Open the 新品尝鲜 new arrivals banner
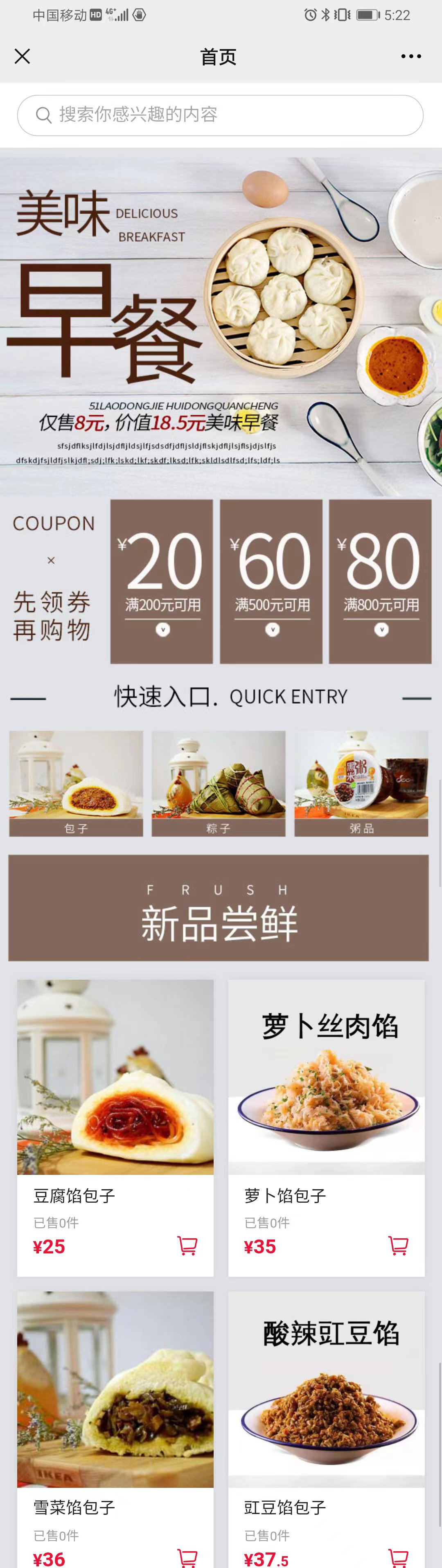The width and height of the screenshot is (442, 1568). (219, 908)
